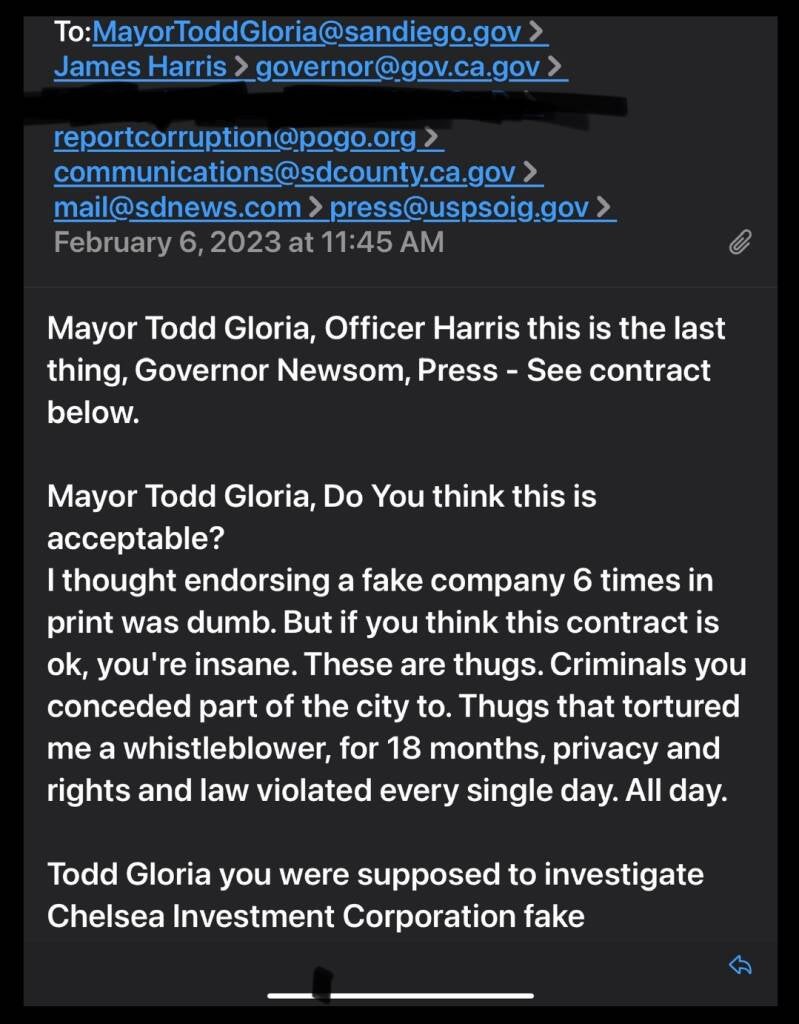Open communications@sdcounty.ca.gov recipient details
The height and width of the screenshot is (1024, 799).
tap(285, 172)
